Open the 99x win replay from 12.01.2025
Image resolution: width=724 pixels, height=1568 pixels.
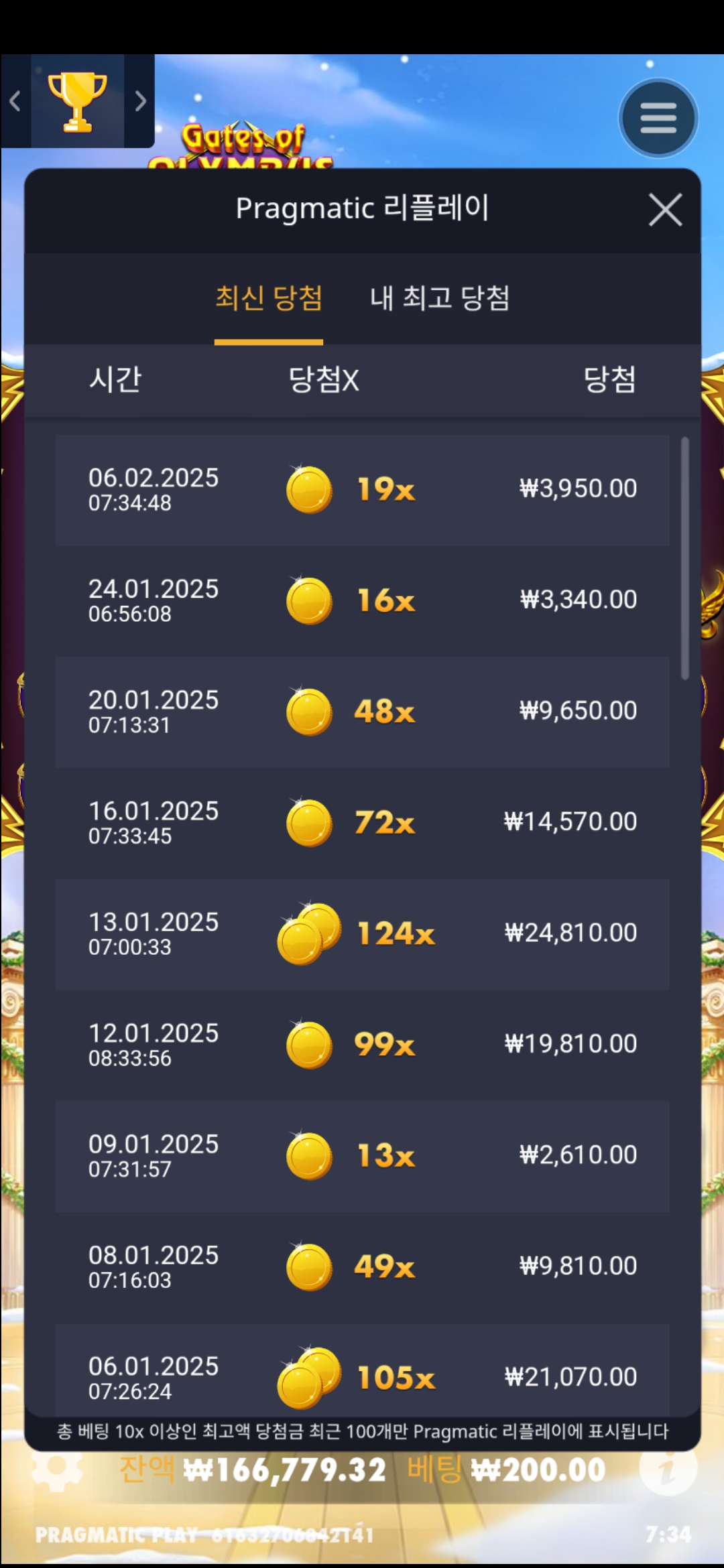362,1045
